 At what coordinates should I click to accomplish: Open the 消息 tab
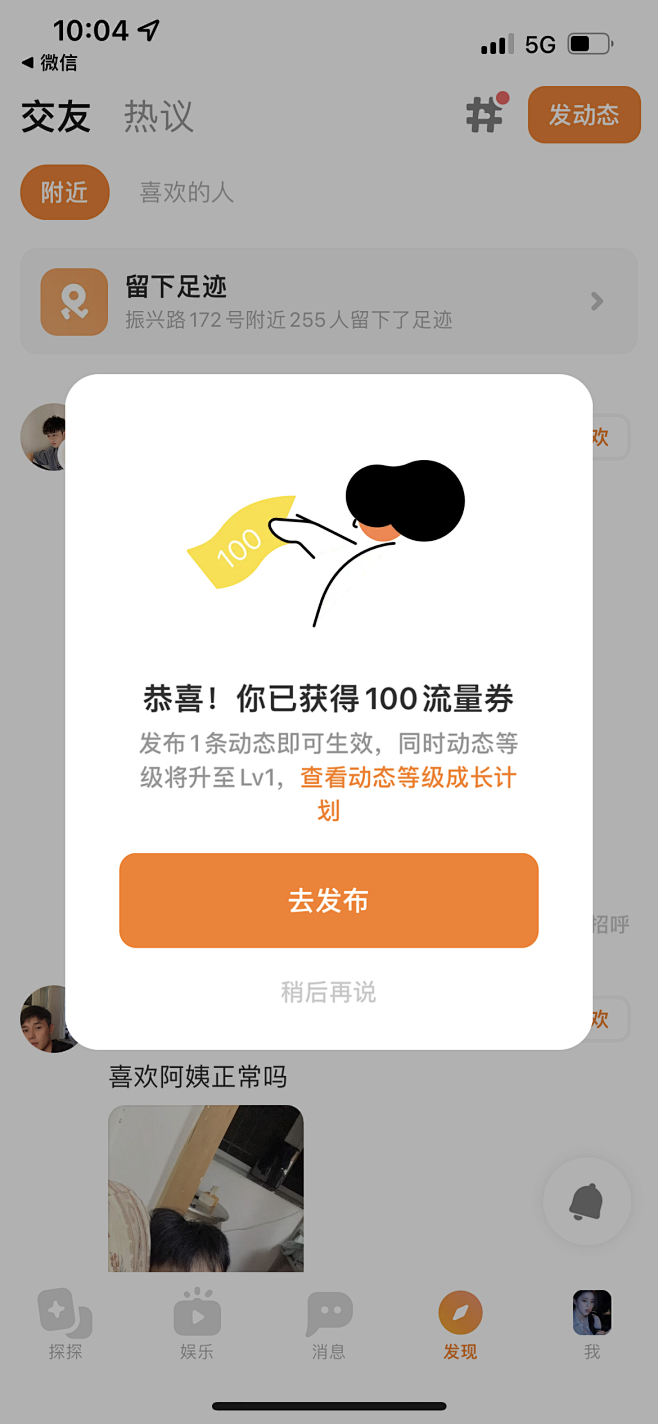coord(328,1325)
